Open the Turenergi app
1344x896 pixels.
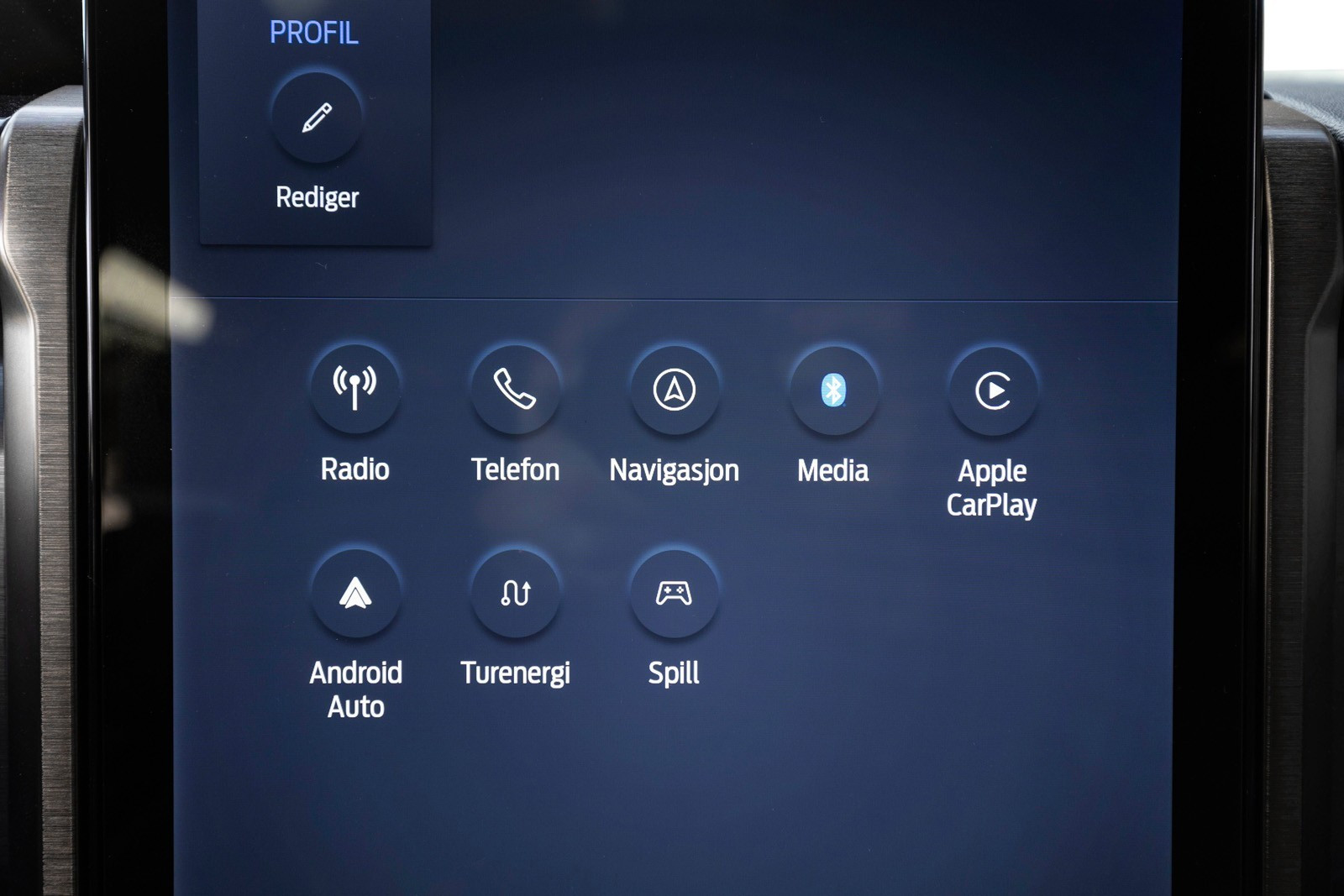tap(515, 593)
